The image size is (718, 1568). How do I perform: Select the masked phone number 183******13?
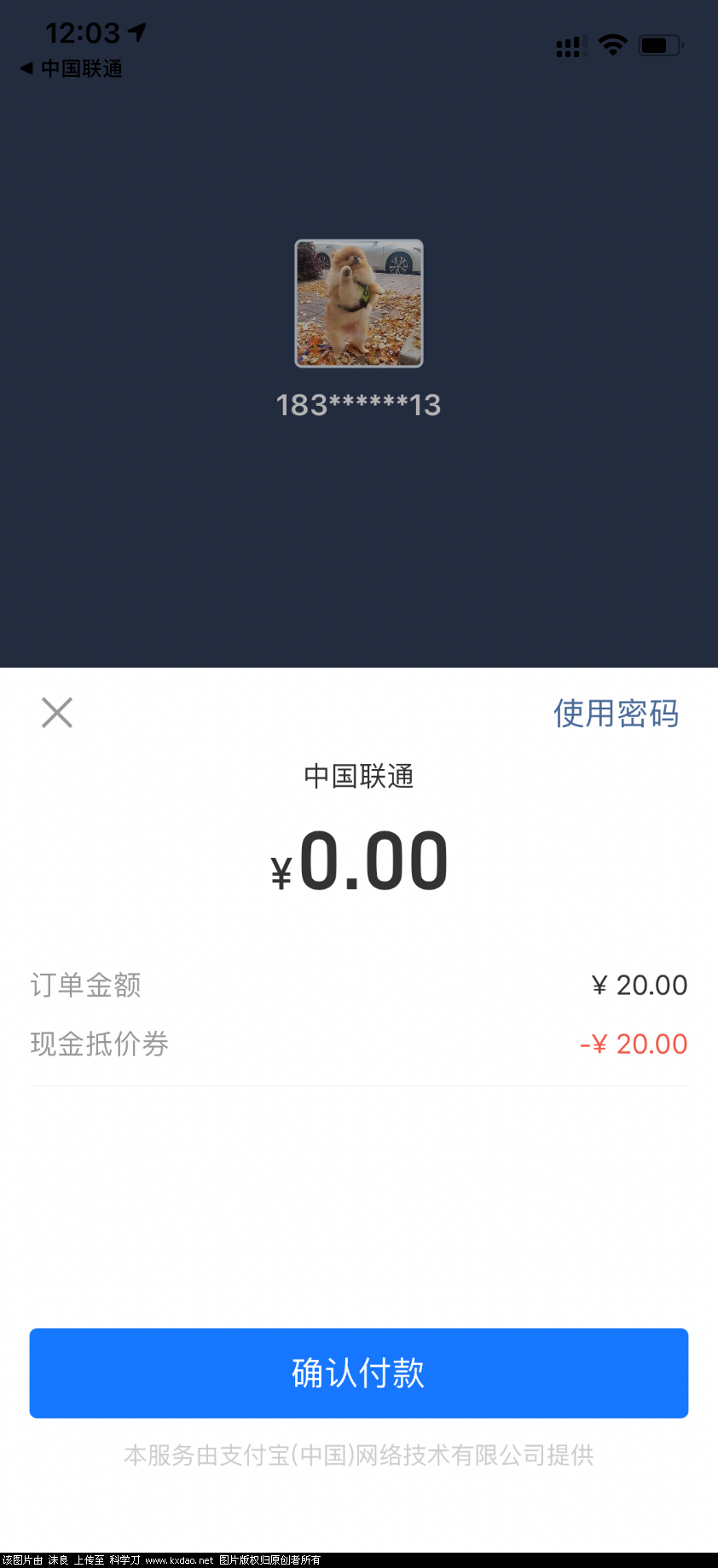click(x=358, y=405)
